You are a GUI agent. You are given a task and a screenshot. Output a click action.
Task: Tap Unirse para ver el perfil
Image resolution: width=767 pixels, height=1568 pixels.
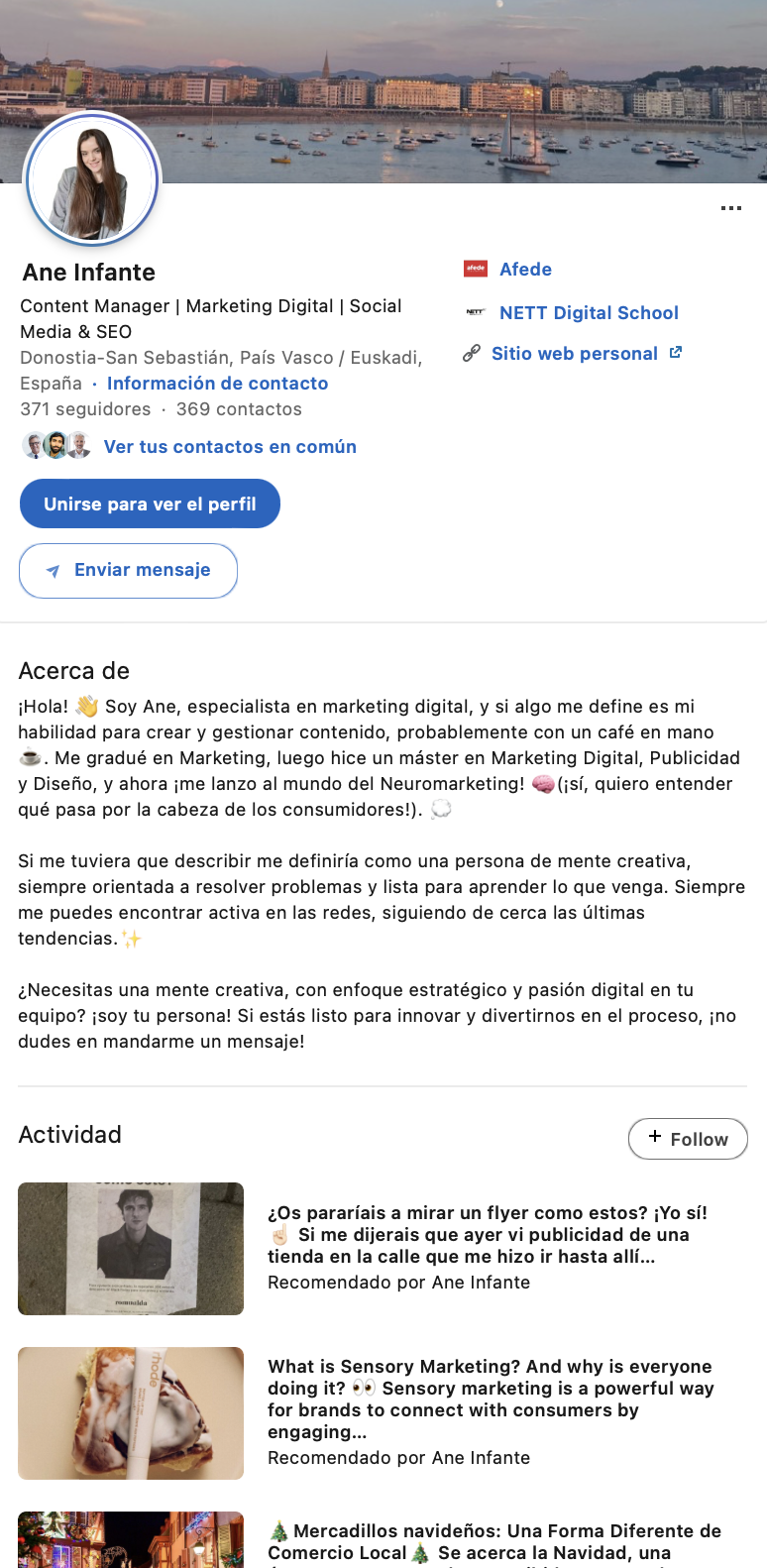150,504
